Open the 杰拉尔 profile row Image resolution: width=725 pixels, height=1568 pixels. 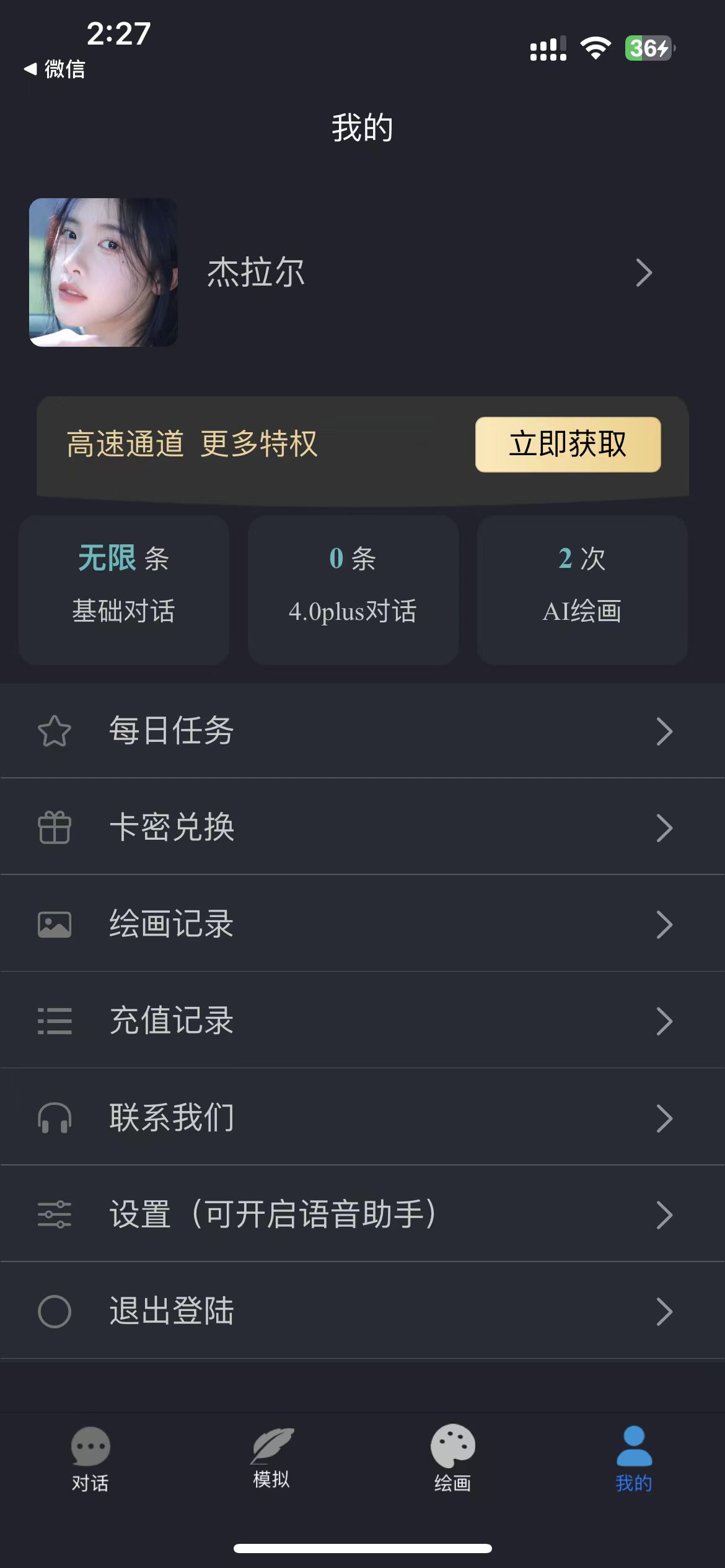click(362, 272)
